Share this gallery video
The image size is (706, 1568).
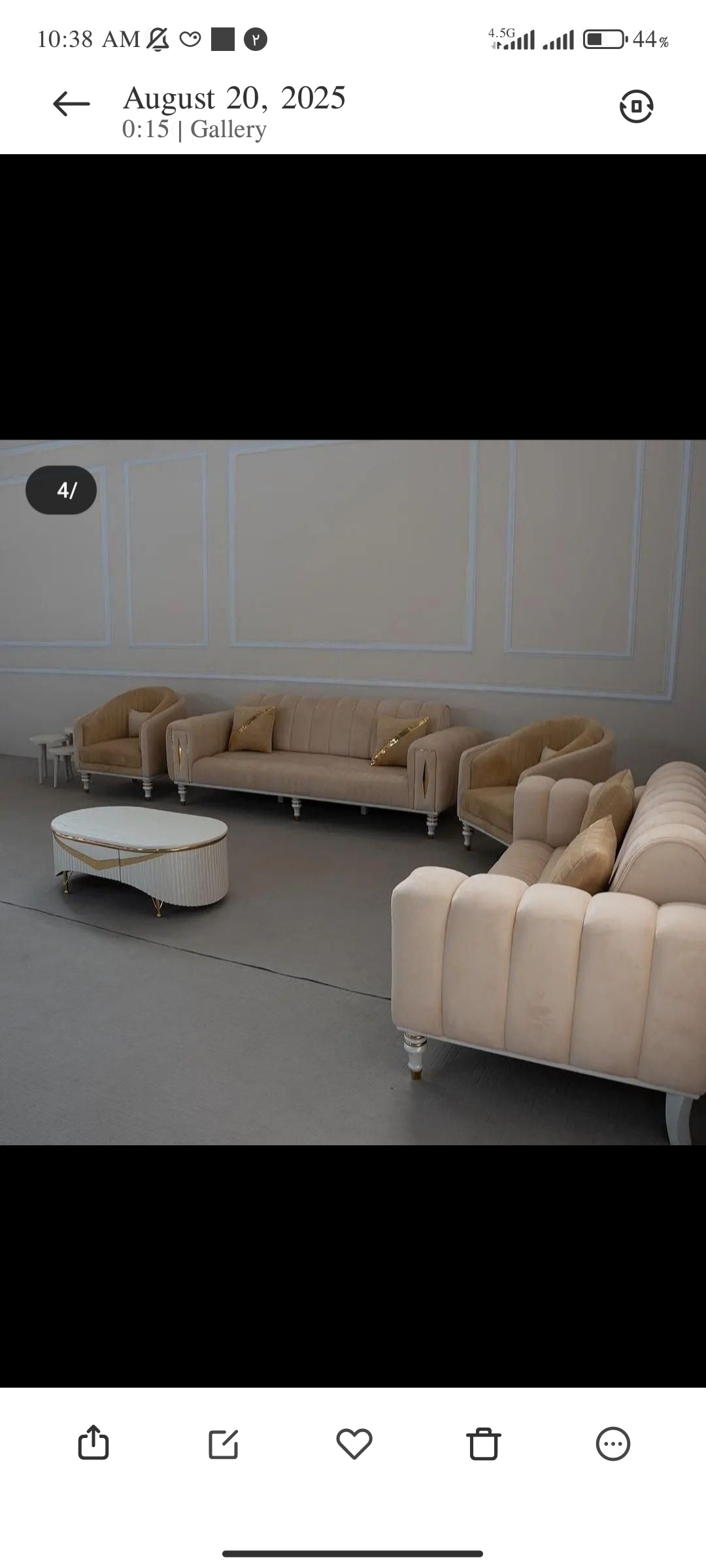pyautogui.click(x=93, y=1443)
